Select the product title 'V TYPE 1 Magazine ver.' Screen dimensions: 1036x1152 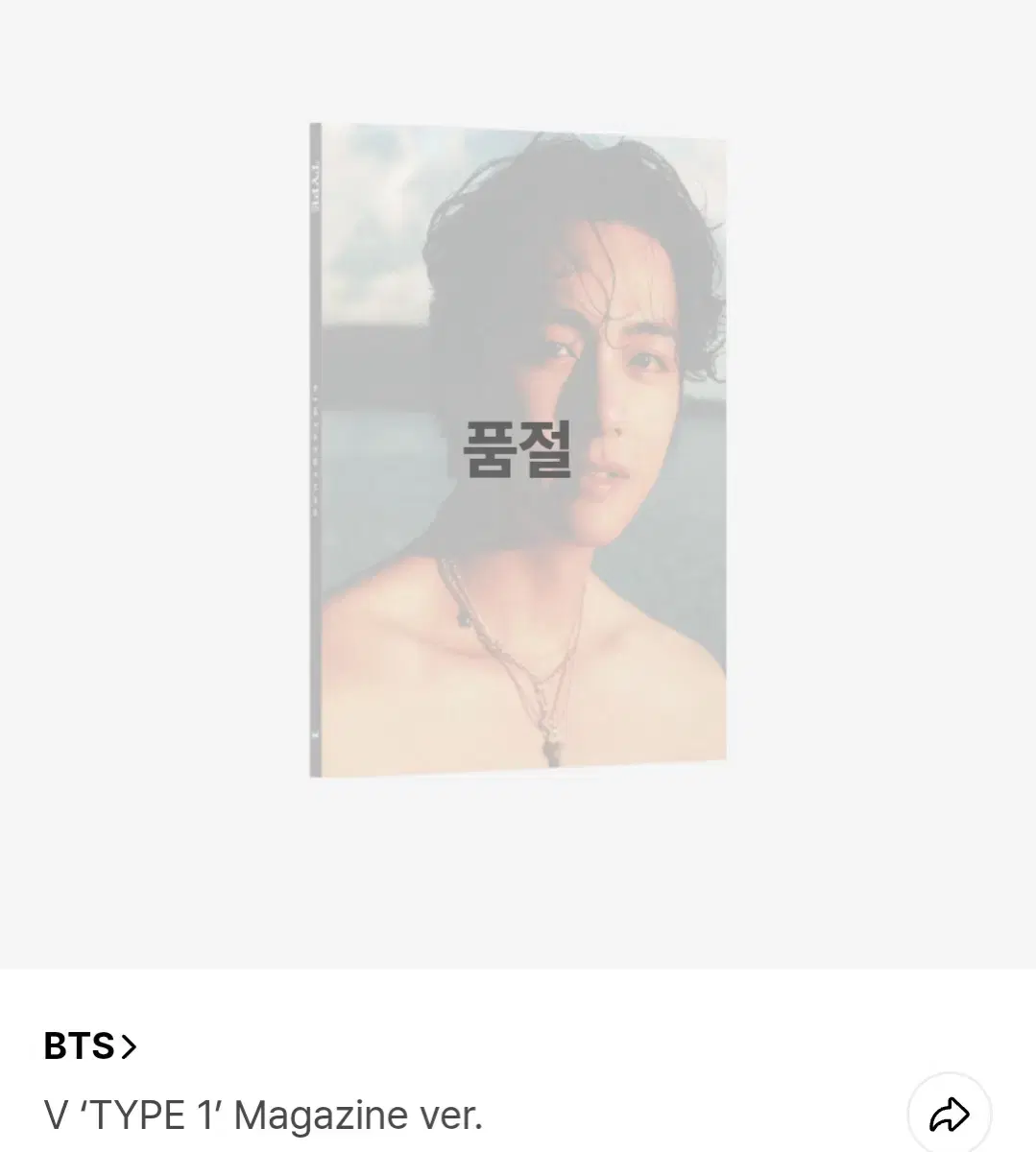pos(264,1115)
